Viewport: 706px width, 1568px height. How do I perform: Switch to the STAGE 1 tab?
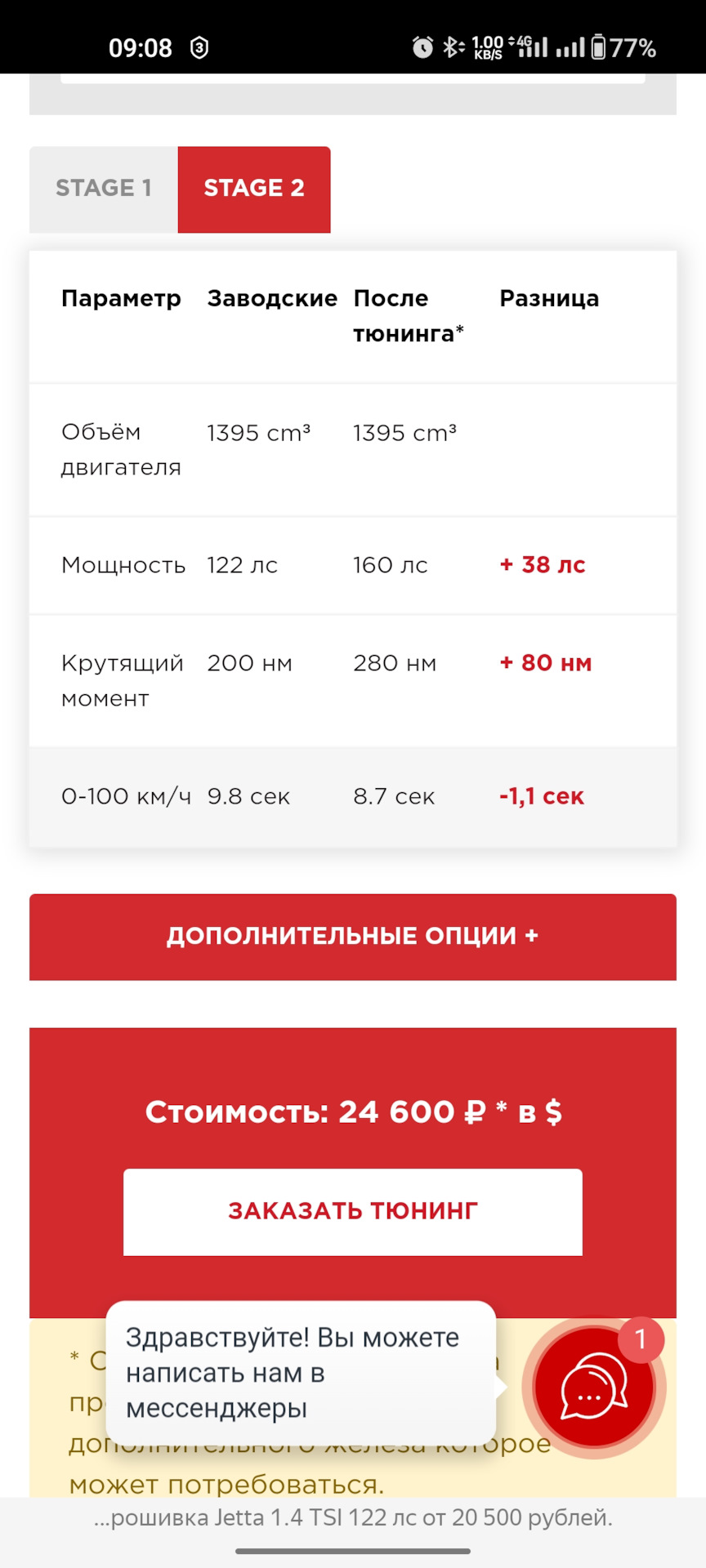point(104,189)
